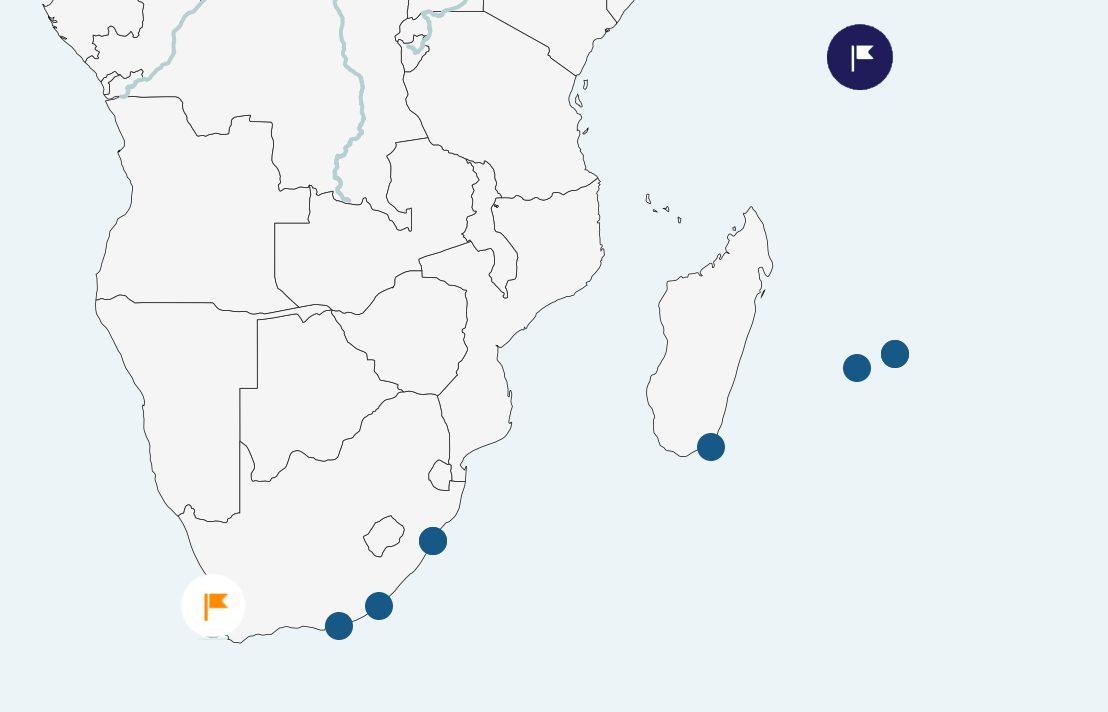Tap the dark navy flag marker
The image size is (1108, 712).
pos(860,57)
